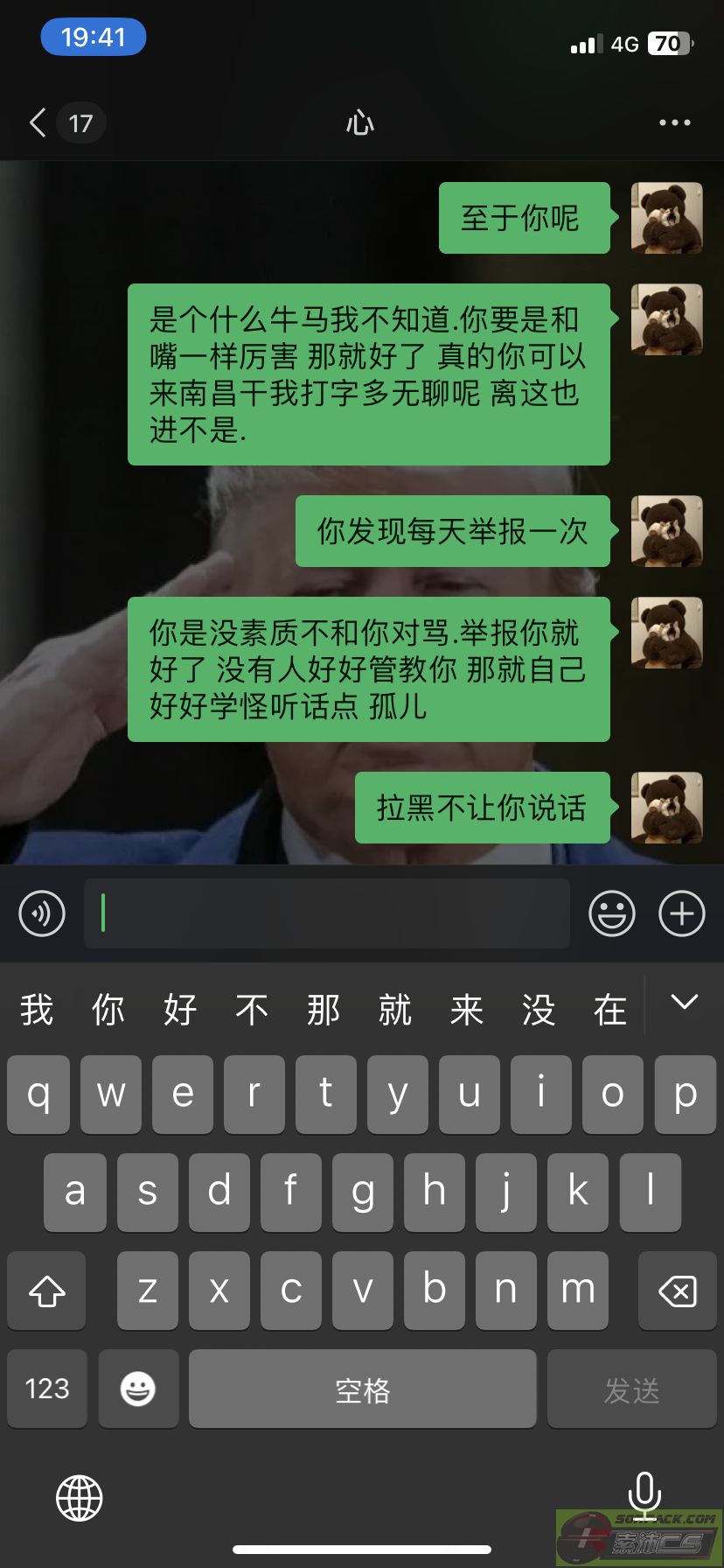Go back to the chat list
724x1568 pixels.
(x=38, y=123)
